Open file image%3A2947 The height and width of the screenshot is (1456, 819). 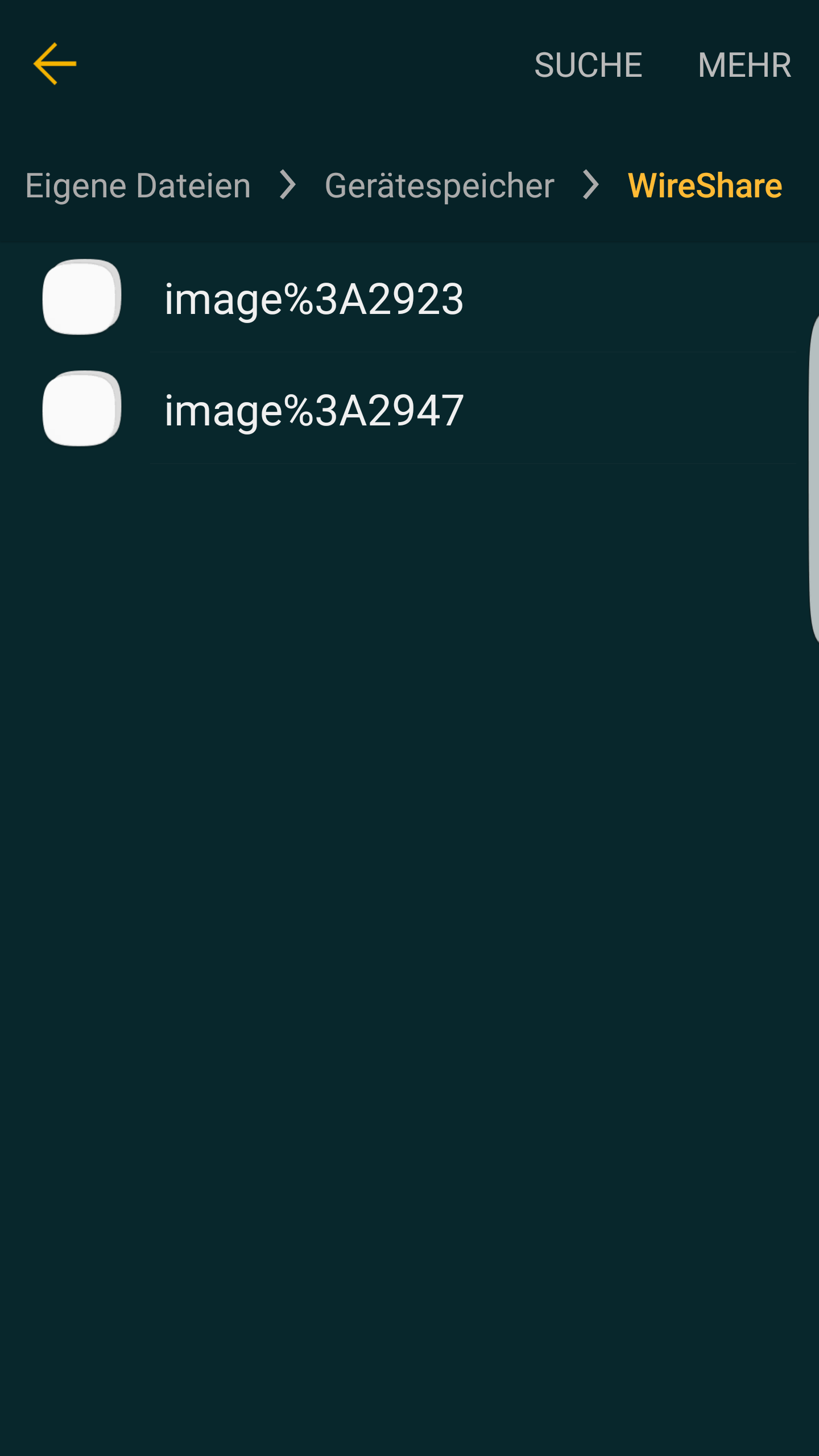[314, 410]
